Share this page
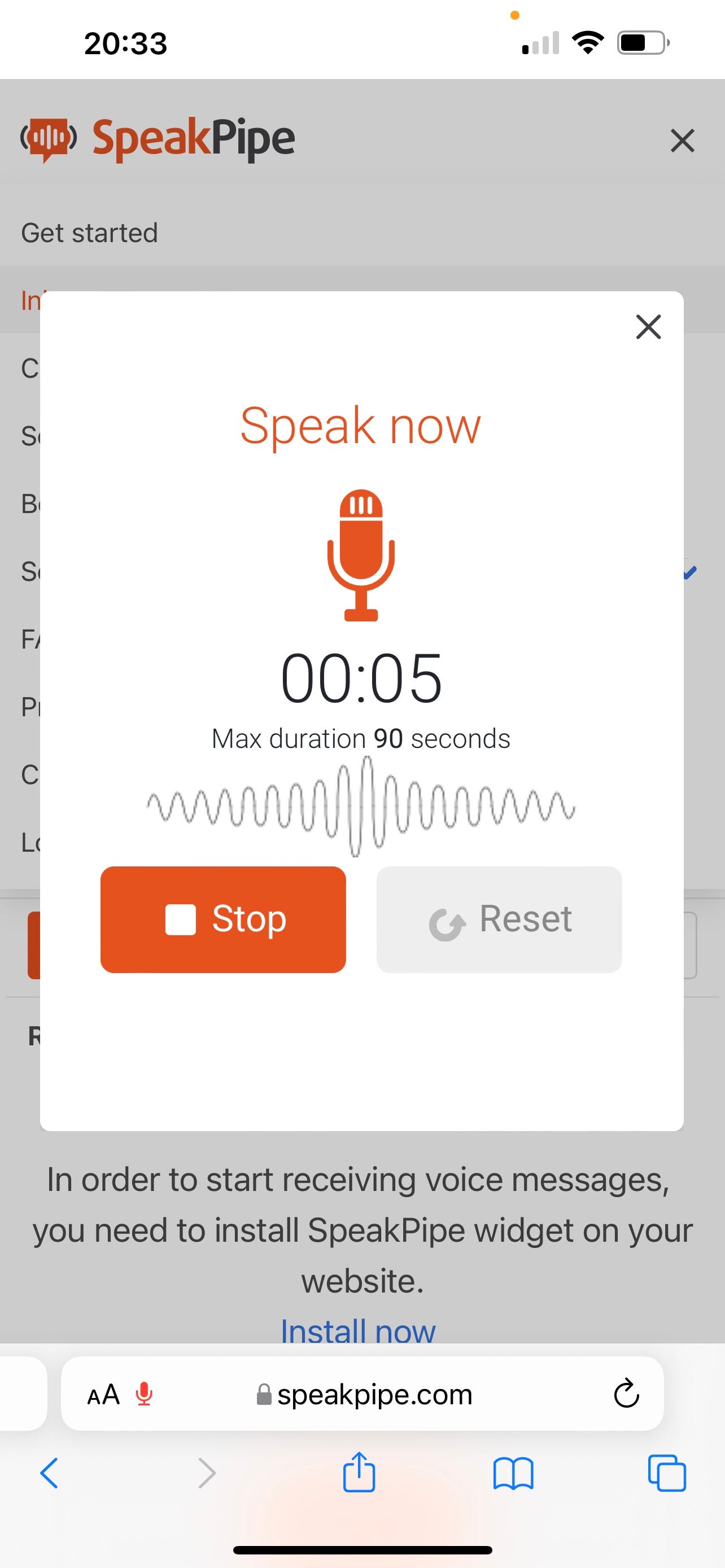725x1568 pixels. [359, 1473]
